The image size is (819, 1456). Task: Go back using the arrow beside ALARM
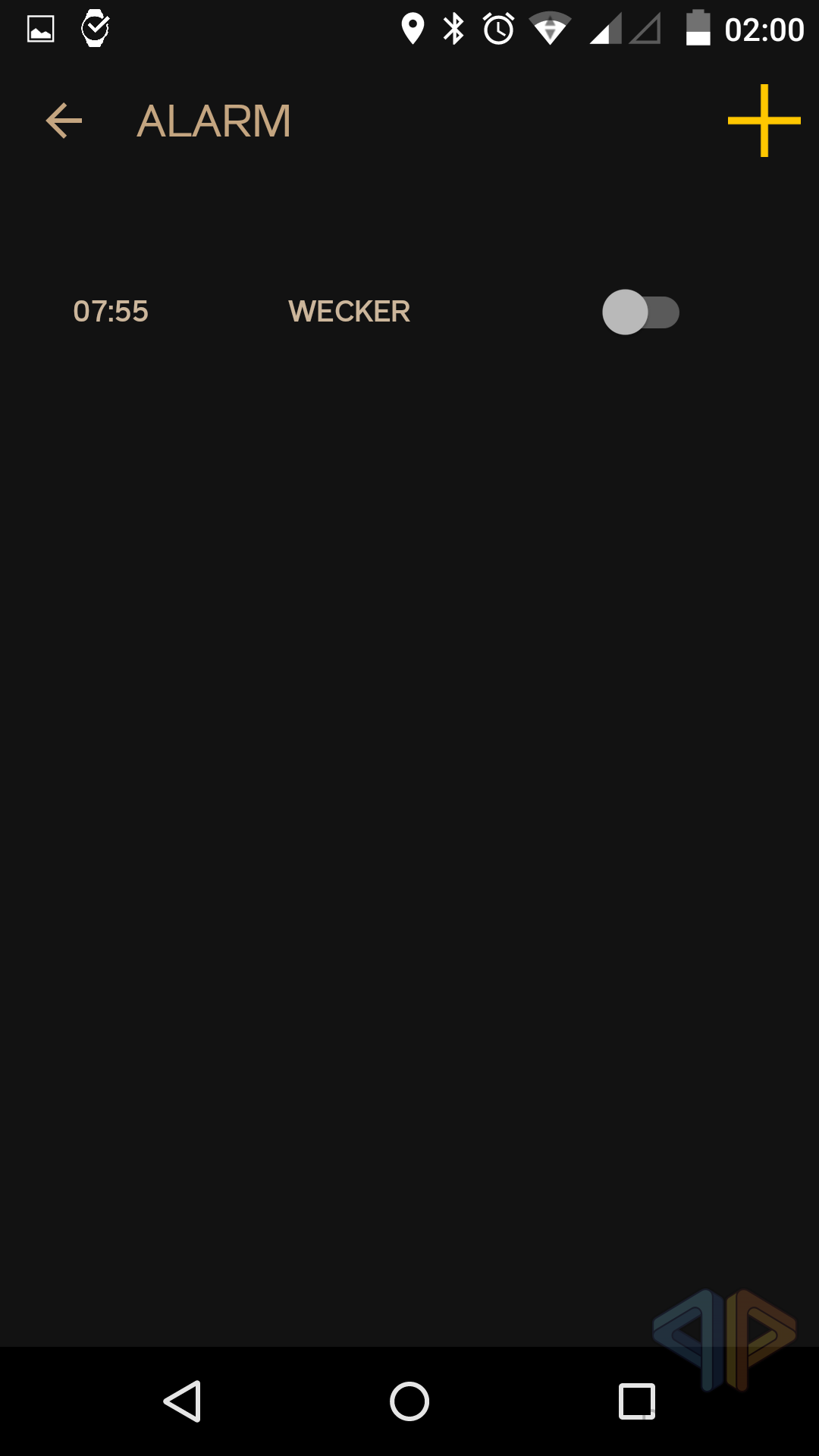(64, 121)
